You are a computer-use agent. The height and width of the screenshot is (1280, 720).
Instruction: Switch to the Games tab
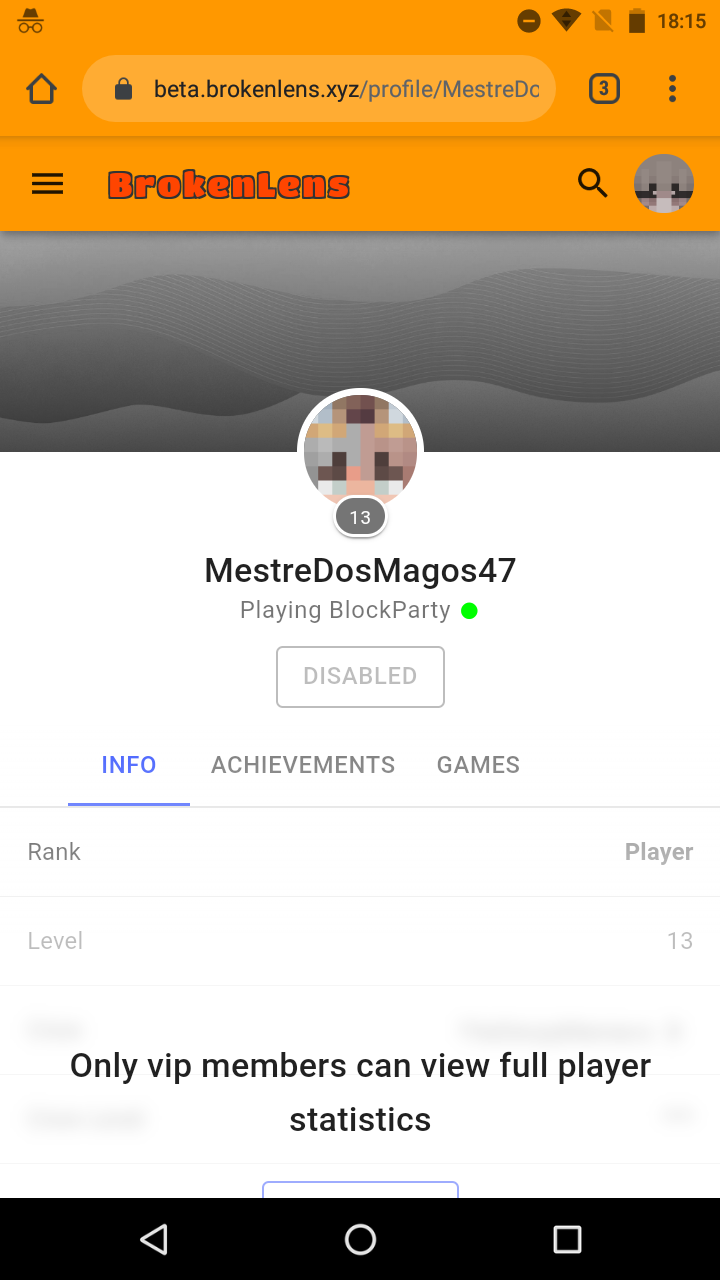click(478, 765)
